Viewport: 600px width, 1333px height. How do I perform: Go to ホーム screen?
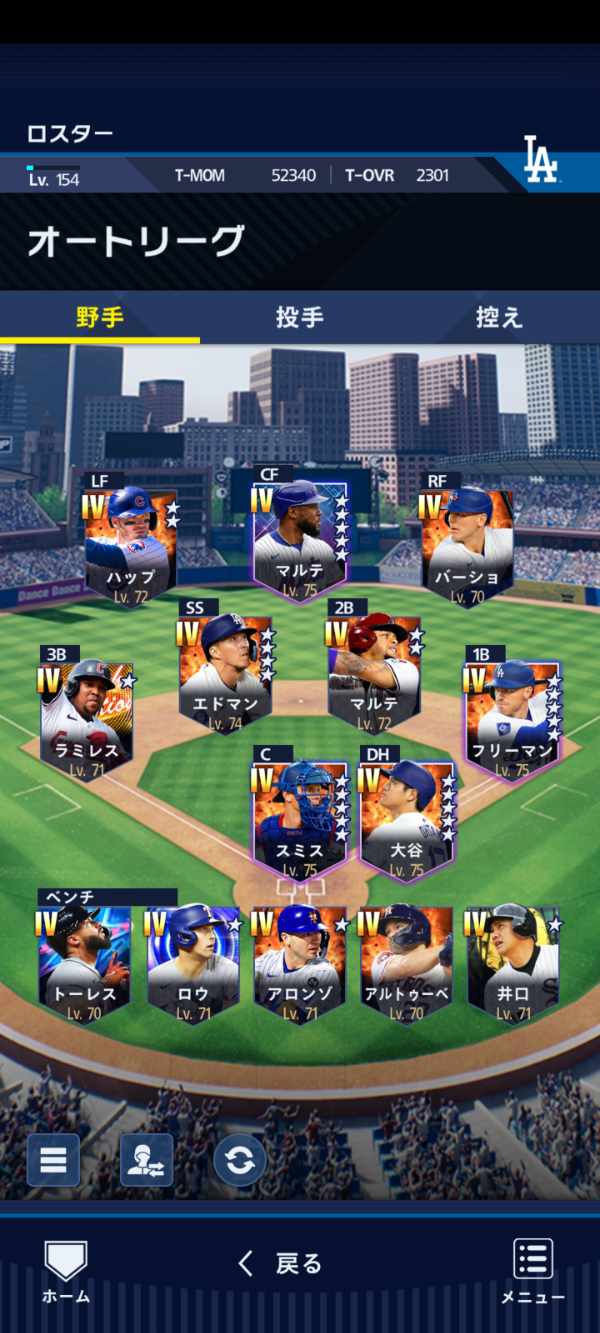coord(65,1272)
